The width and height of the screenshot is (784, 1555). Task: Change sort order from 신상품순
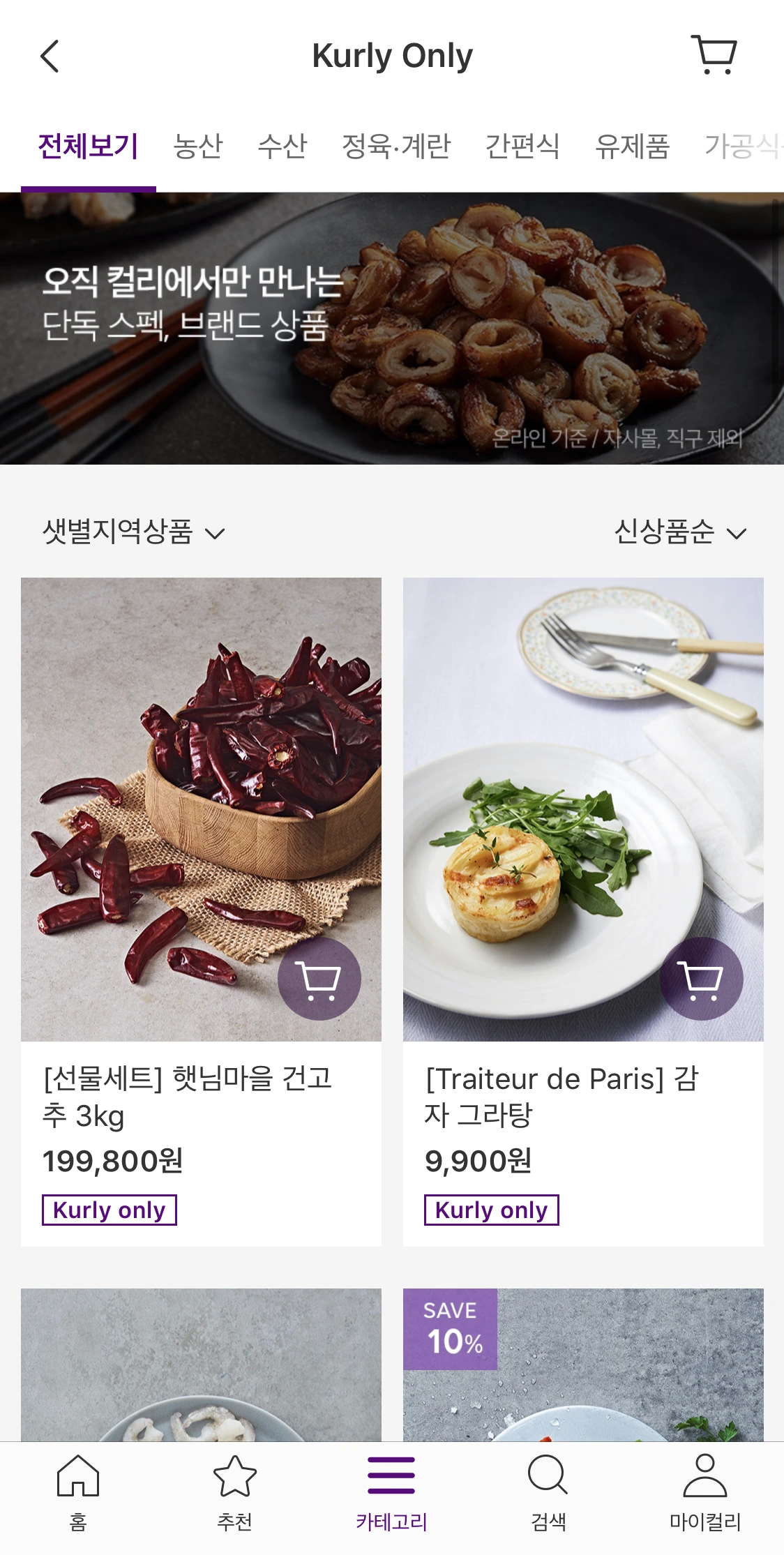pyautogui.click(x=679, y=532)
